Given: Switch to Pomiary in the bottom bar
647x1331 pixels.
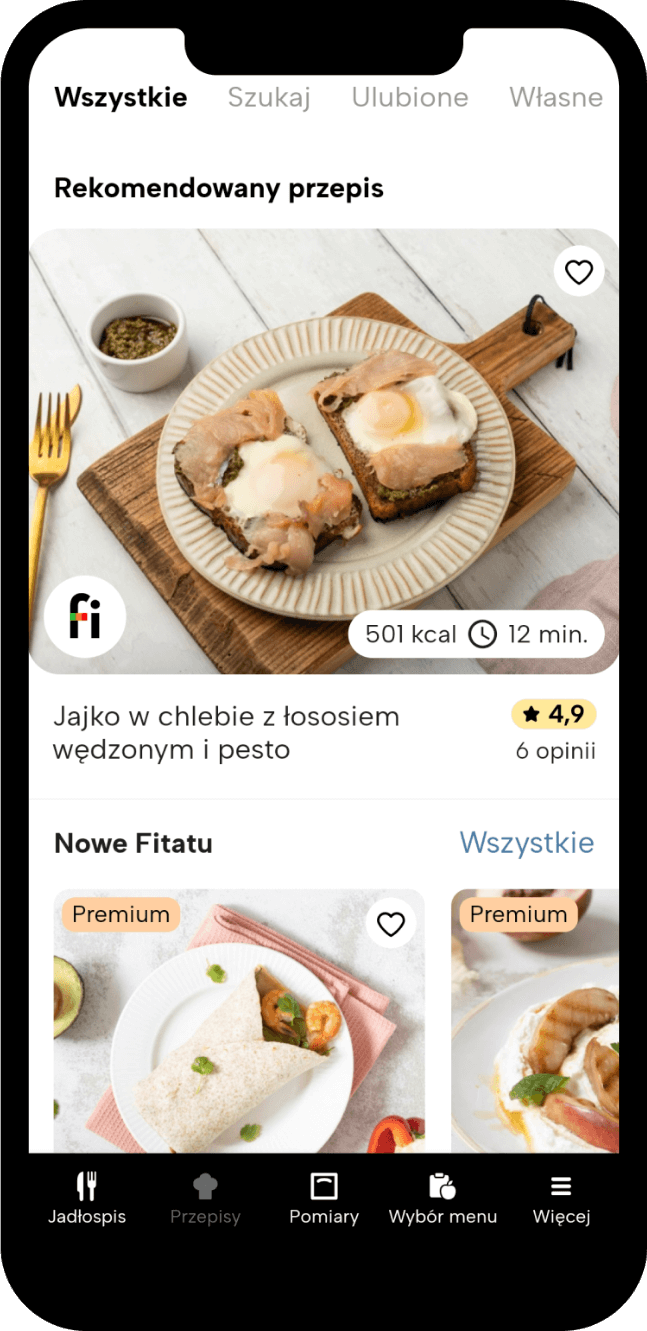Looking at the screenshot, I should pyautogui.click(x=324, y=1199).
